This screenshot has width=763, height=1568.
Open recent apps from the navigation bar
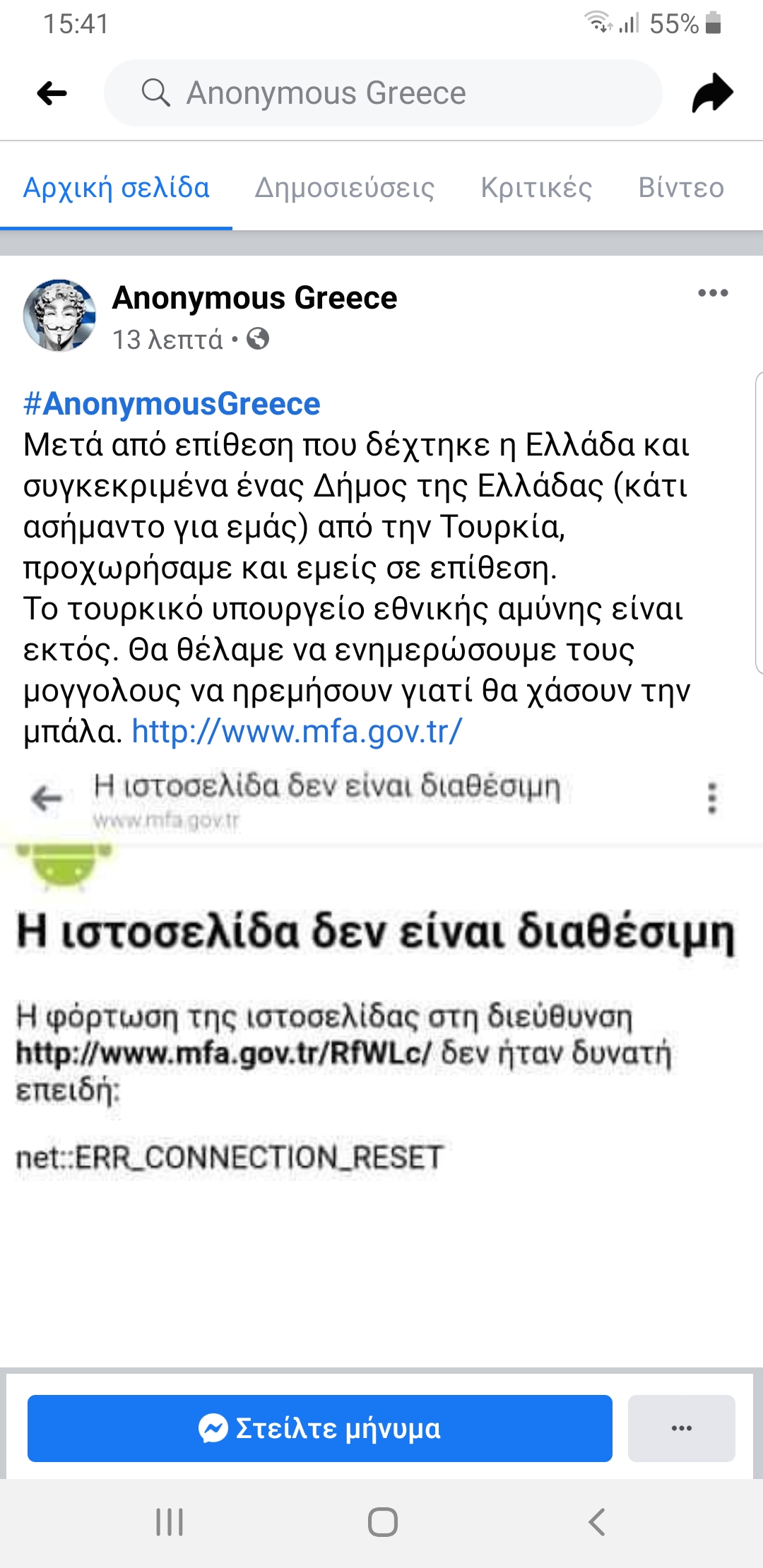coord(170,1521)
